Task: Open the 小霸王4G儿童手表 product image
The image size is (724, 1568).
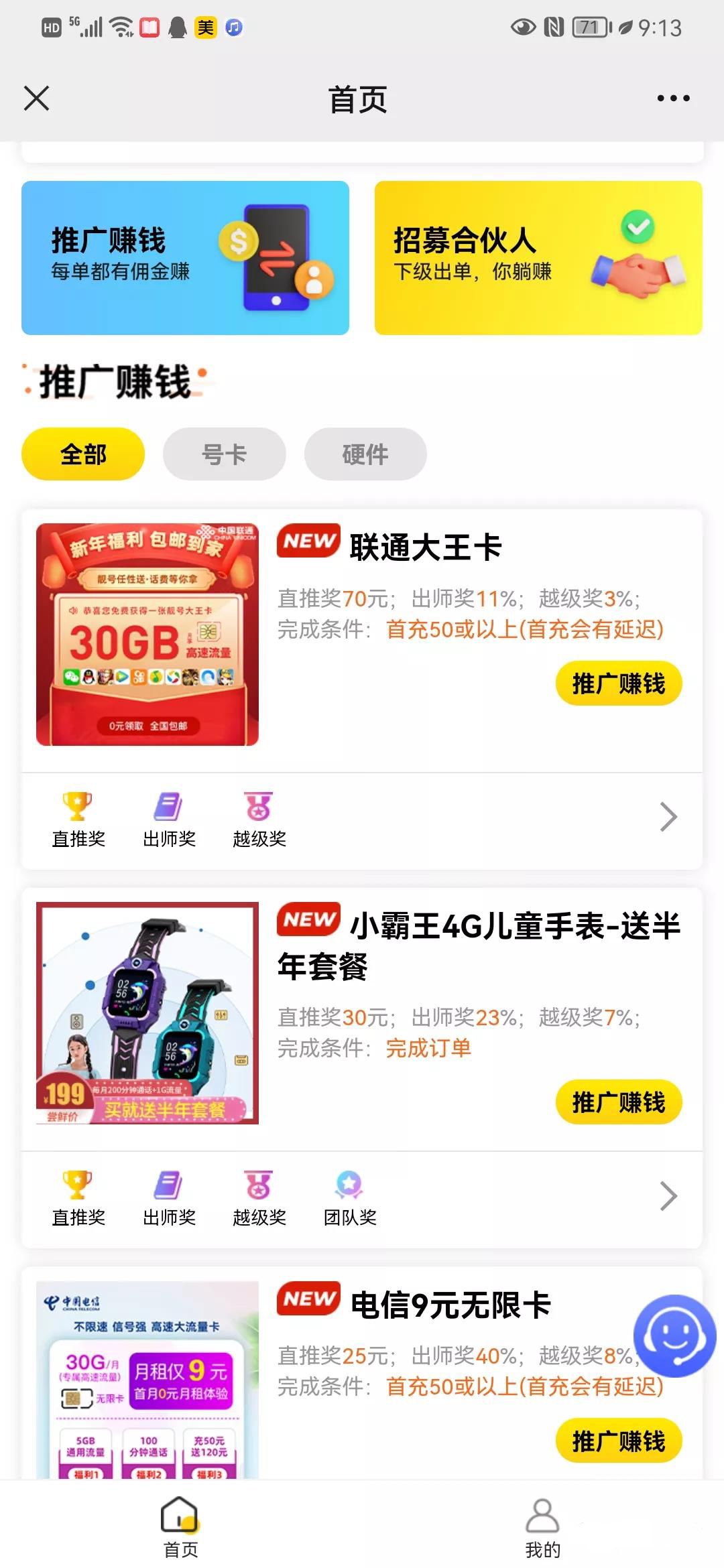Action: 147,1012
